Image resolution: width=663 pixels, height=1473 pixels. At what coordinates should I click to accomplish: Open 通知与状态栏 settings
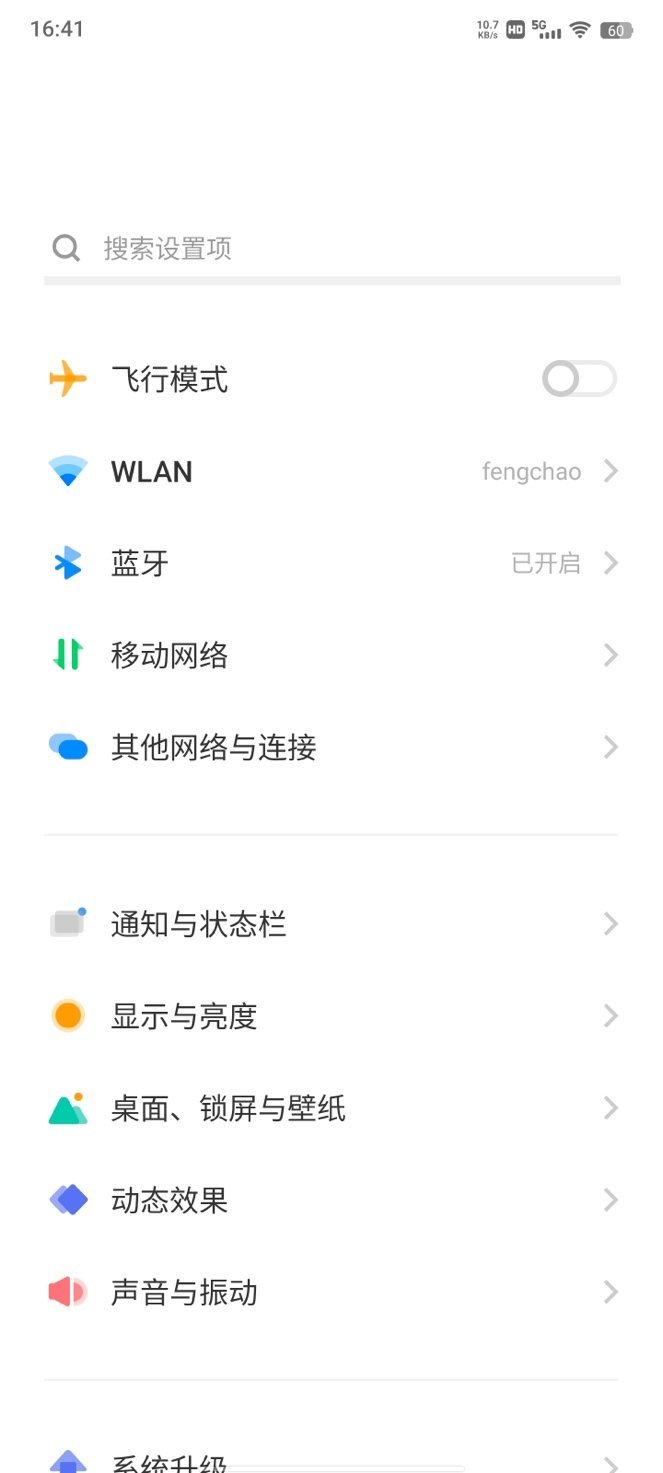coord(330,924)
